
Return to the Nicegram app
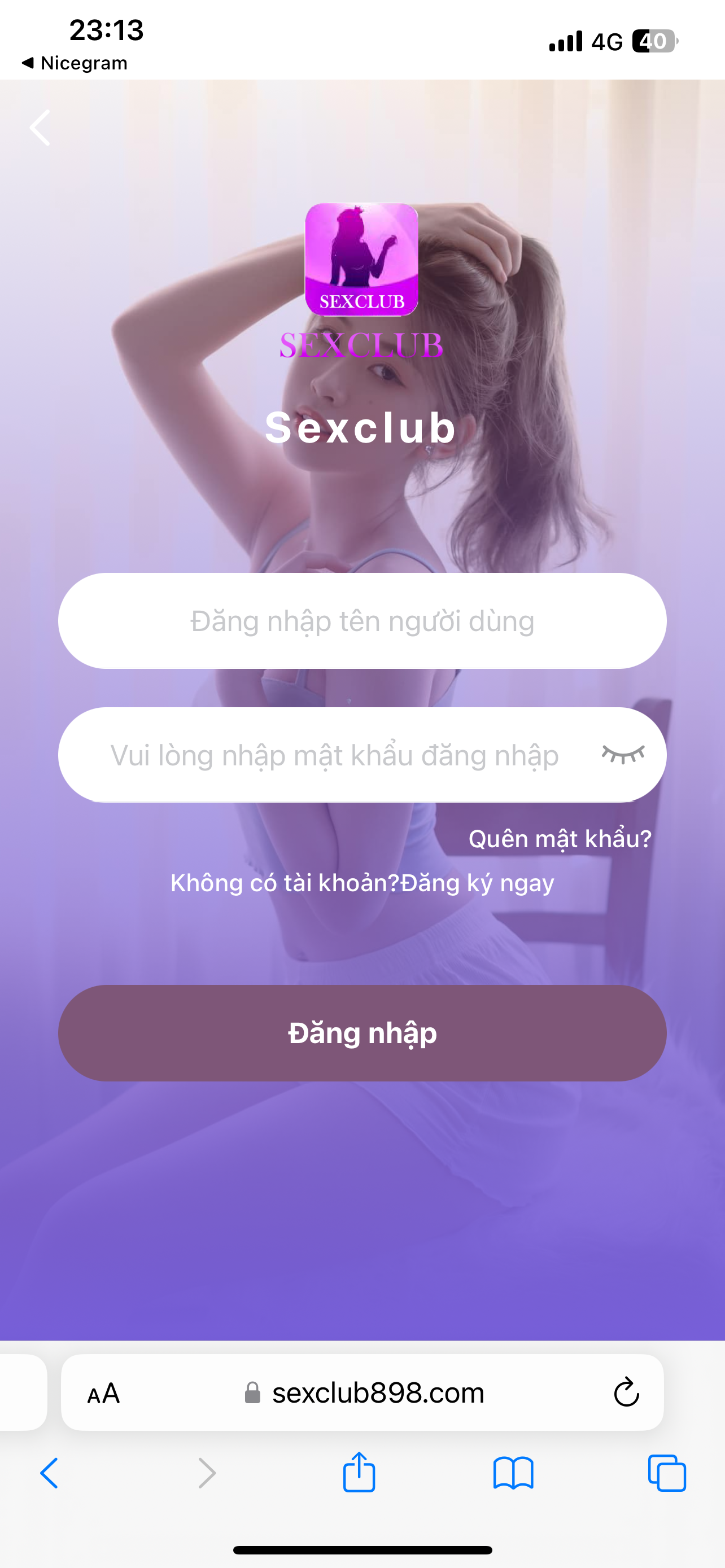(x=75, y=63)
